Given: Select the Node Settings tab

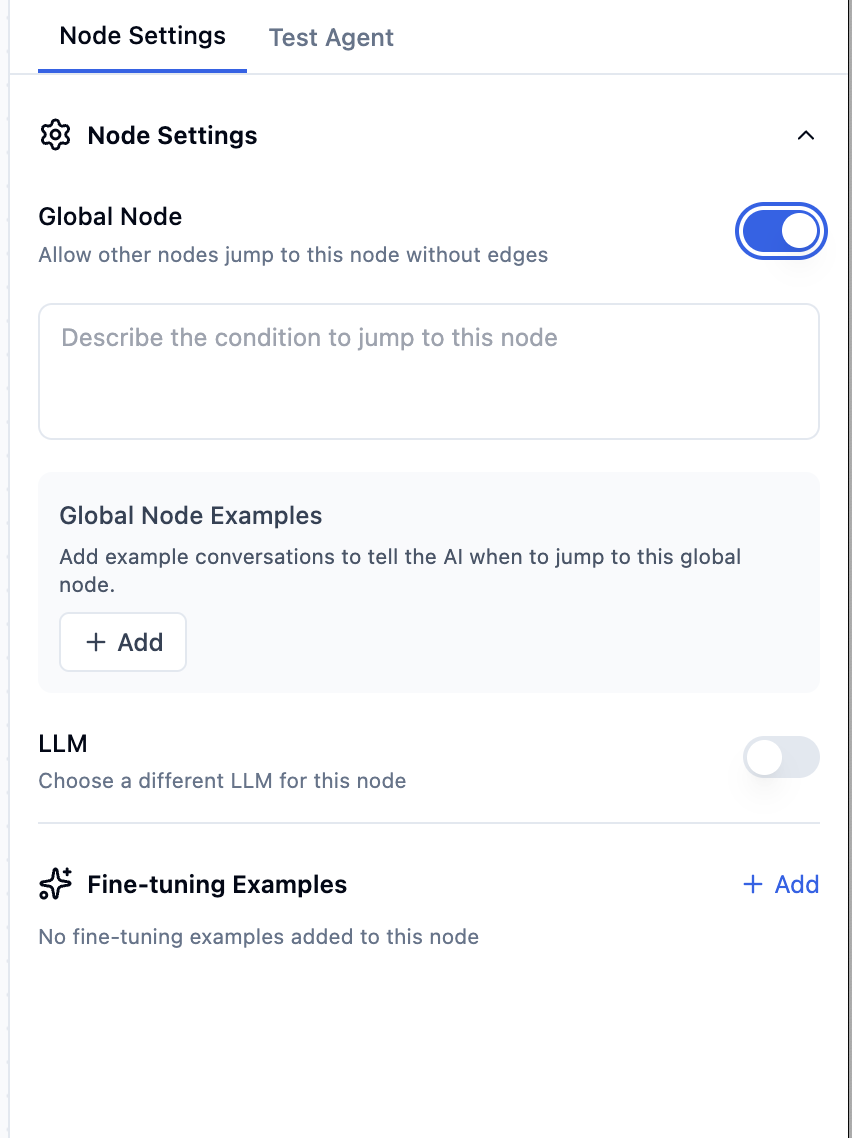Looking at the screenshot, I should (x=142, y=37).
